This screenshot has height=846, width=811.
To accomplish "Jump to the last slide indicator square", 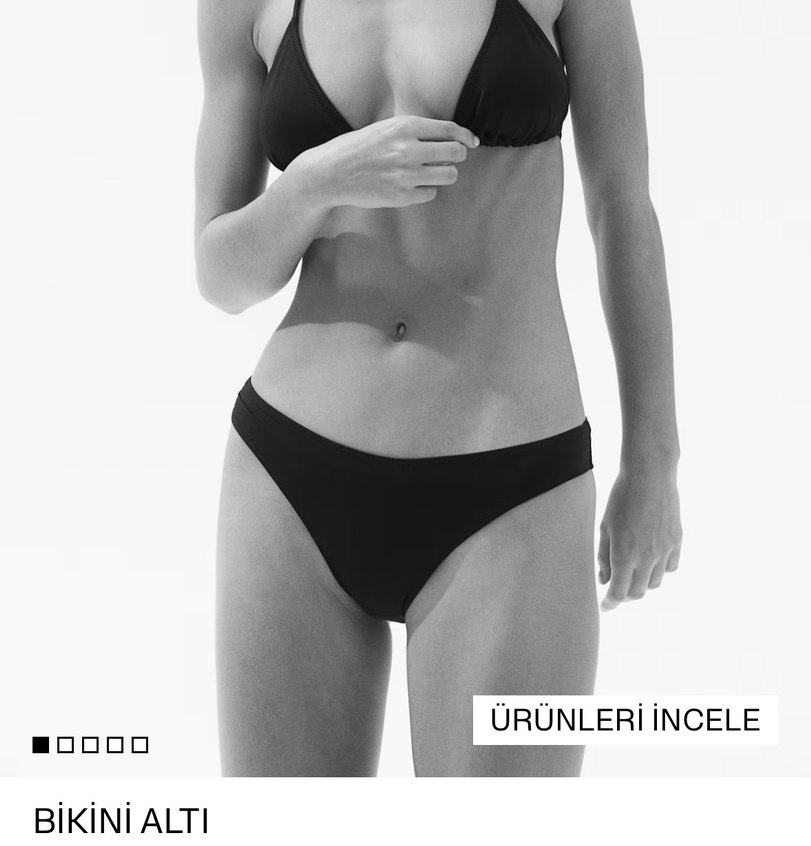I will pos(140,744).
